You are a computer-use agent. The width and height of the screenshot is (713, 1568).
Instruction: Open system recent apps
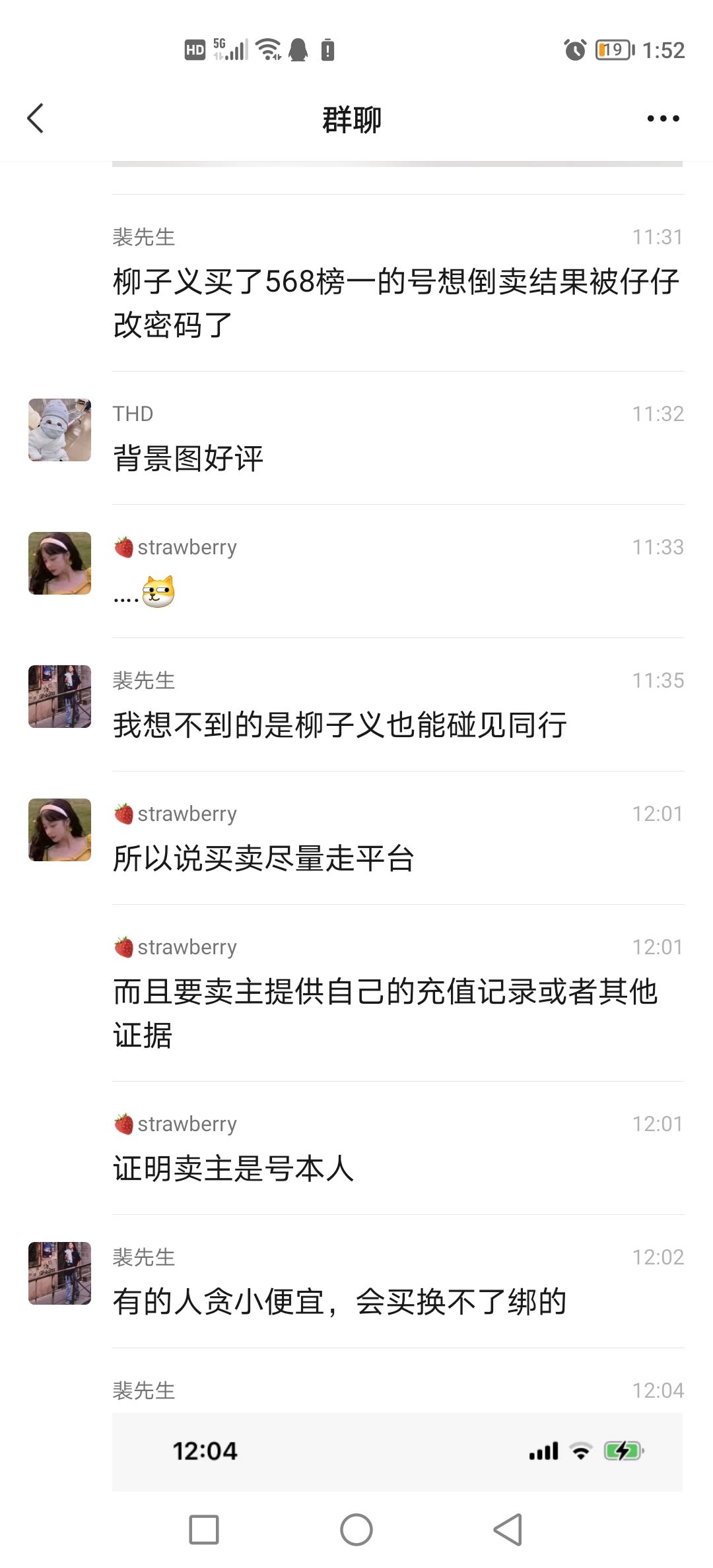[x=204, y=1530]
